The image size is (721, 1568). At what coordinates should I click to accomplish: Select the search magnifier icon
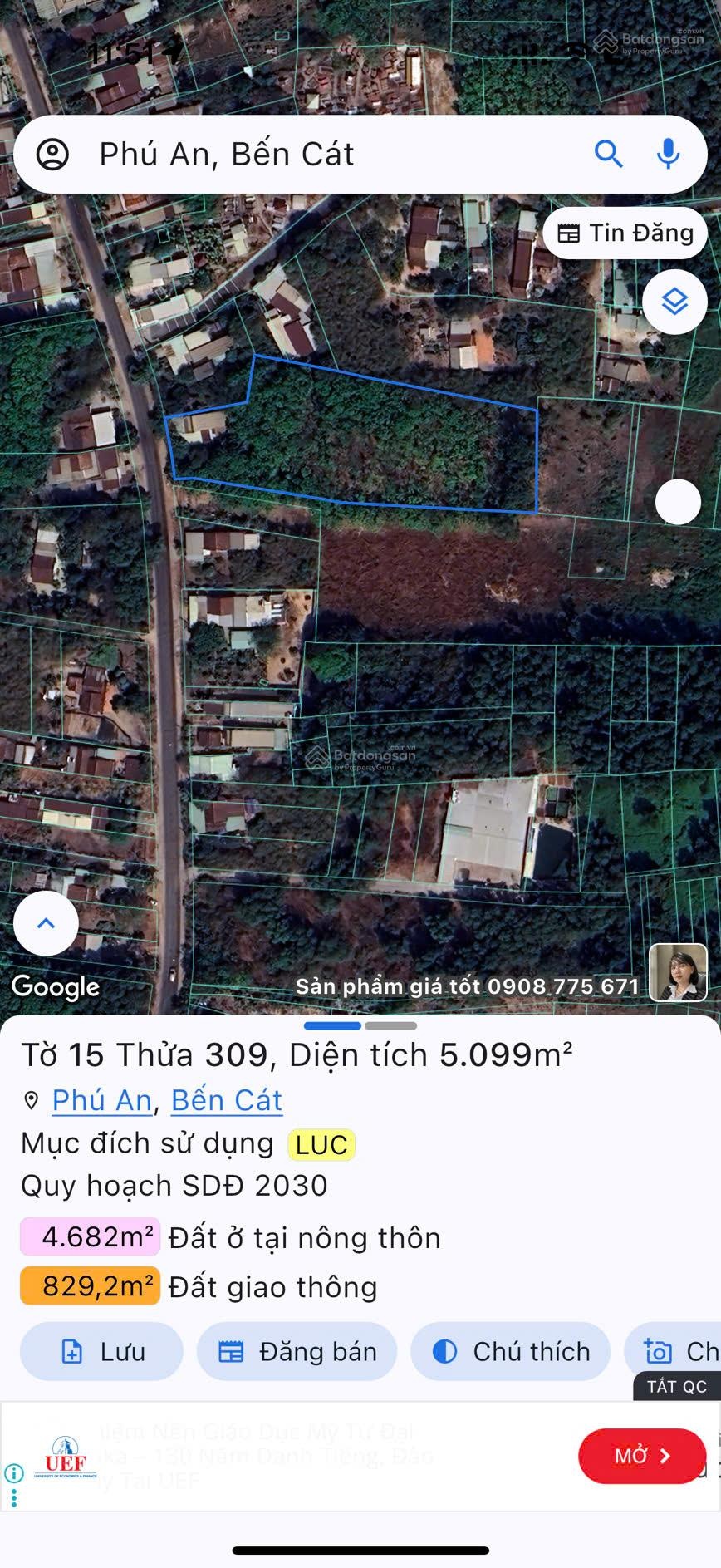point(609,153)
